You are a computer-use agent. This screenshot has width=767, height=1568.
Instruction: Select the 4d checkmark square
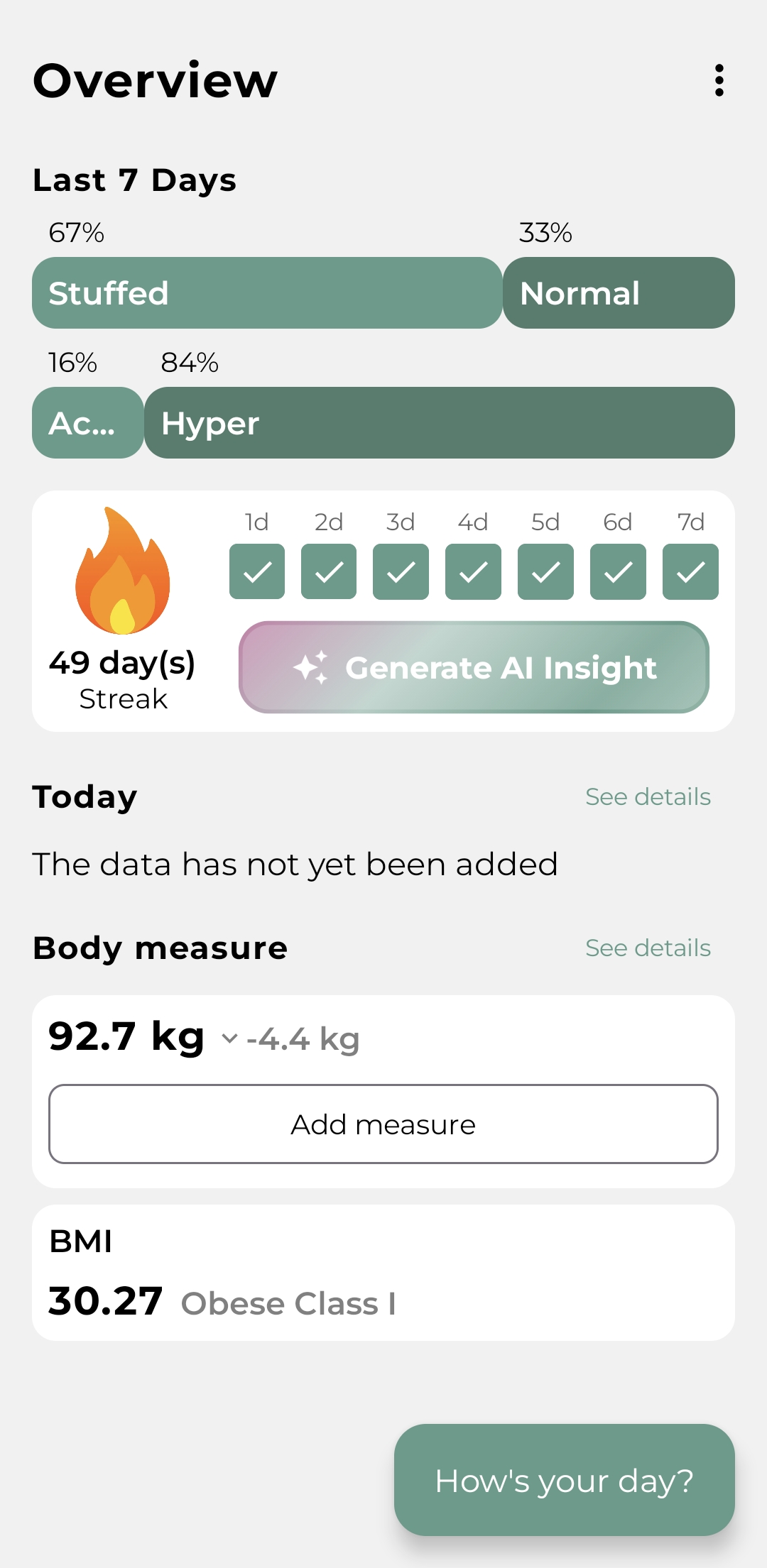[473, 571]
